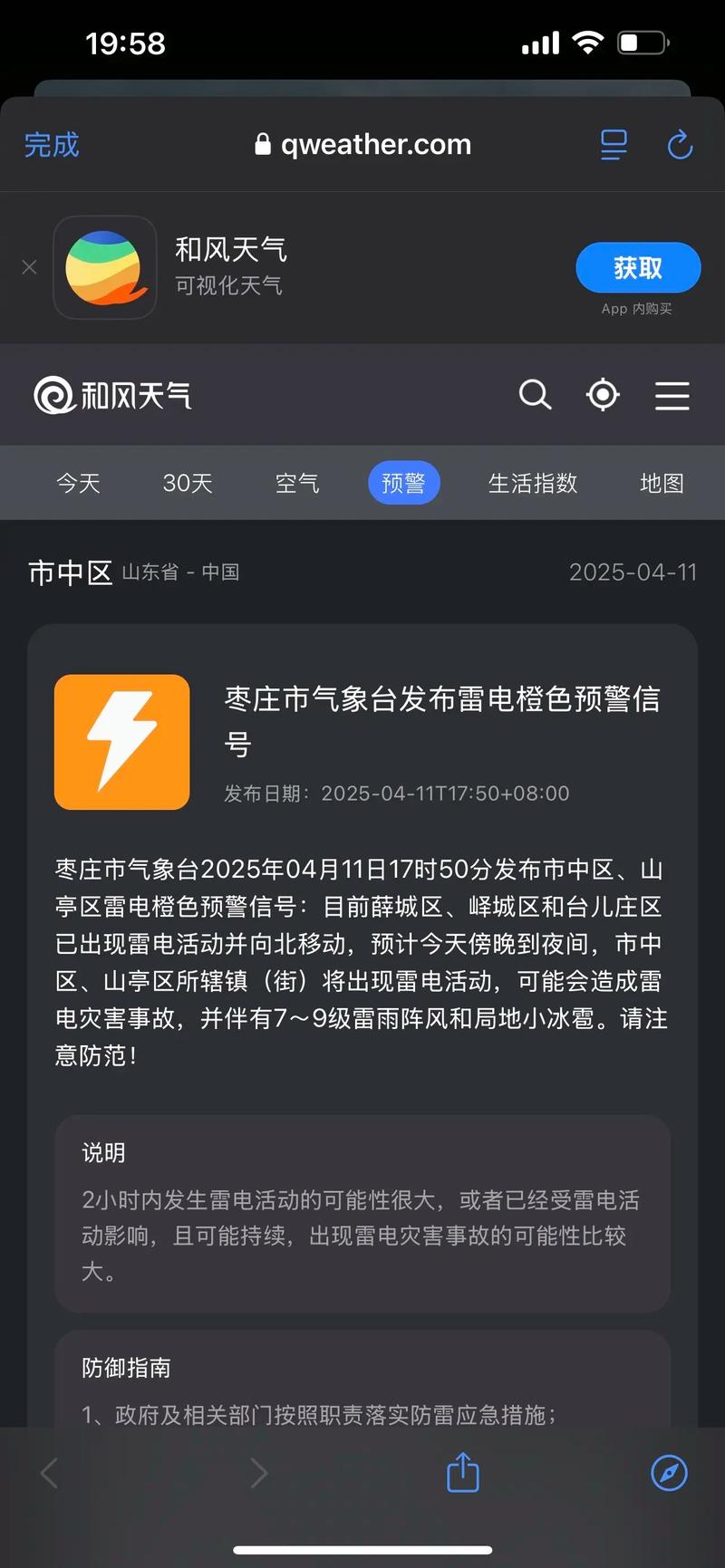Viewport: 725px width, 1568px height.
Task: Tap 获取 to get the app
Action: [x=638, y=267]
